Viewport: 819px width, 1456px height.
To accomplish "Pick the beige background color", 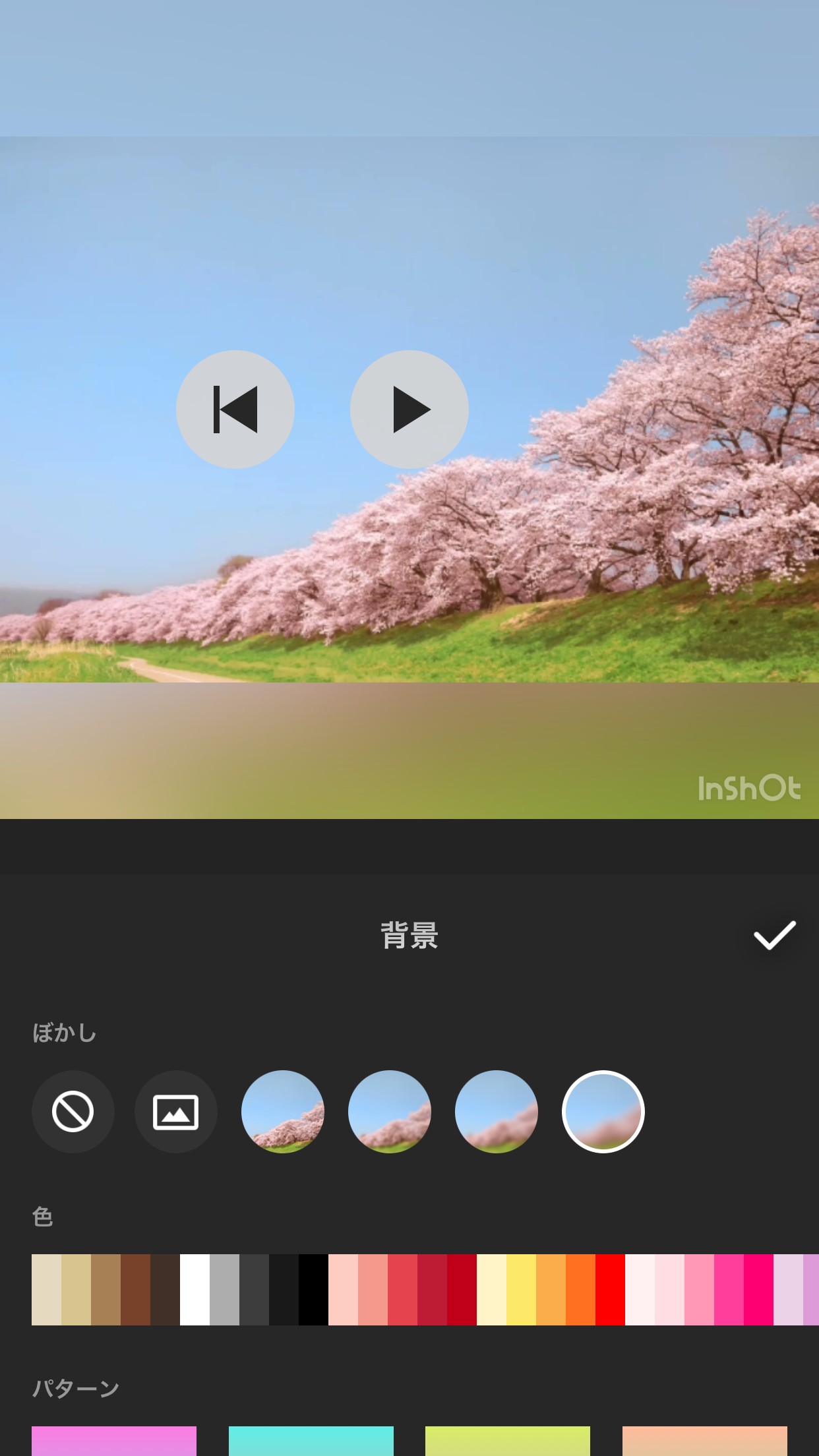I will coord(46,1290).
